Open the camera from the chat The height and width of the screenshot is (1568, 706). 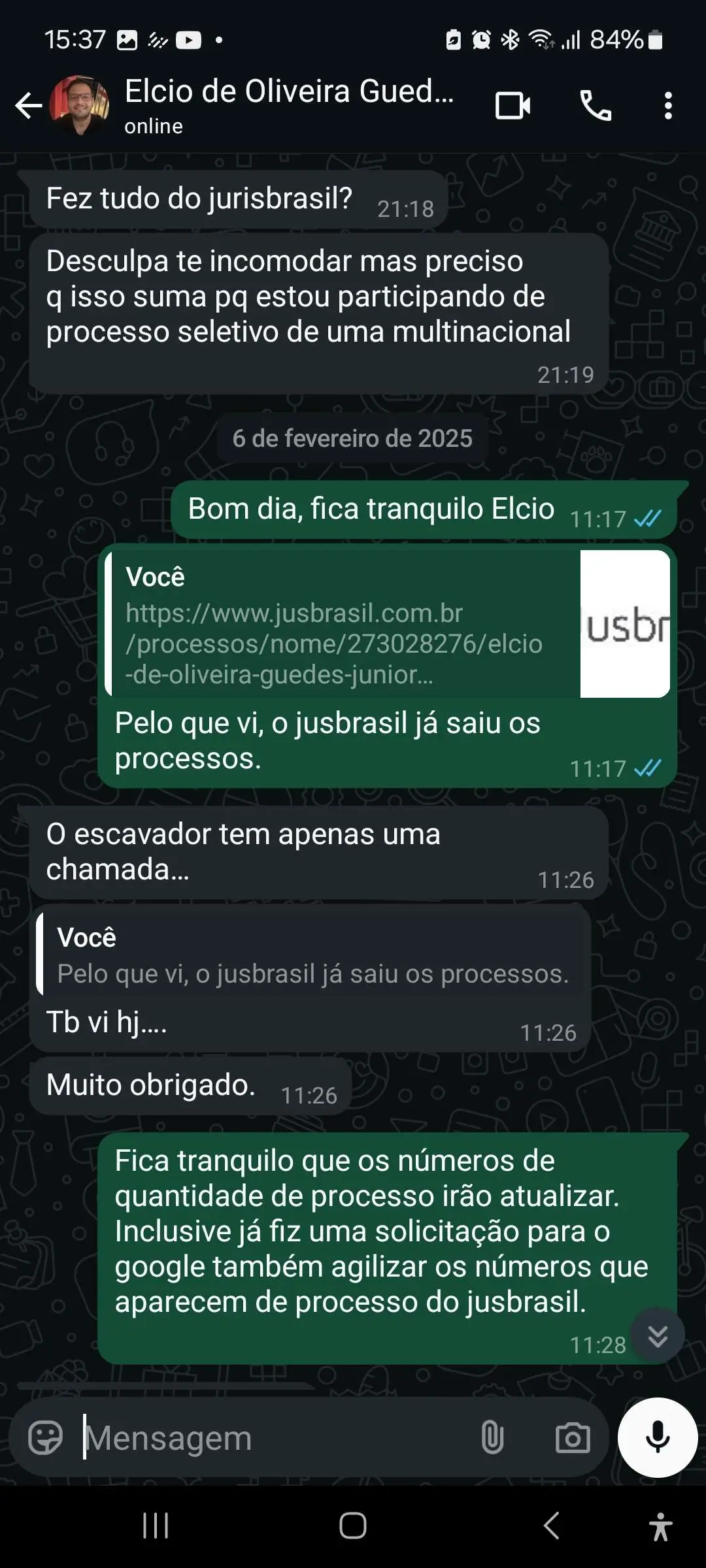pos(573,1437)
